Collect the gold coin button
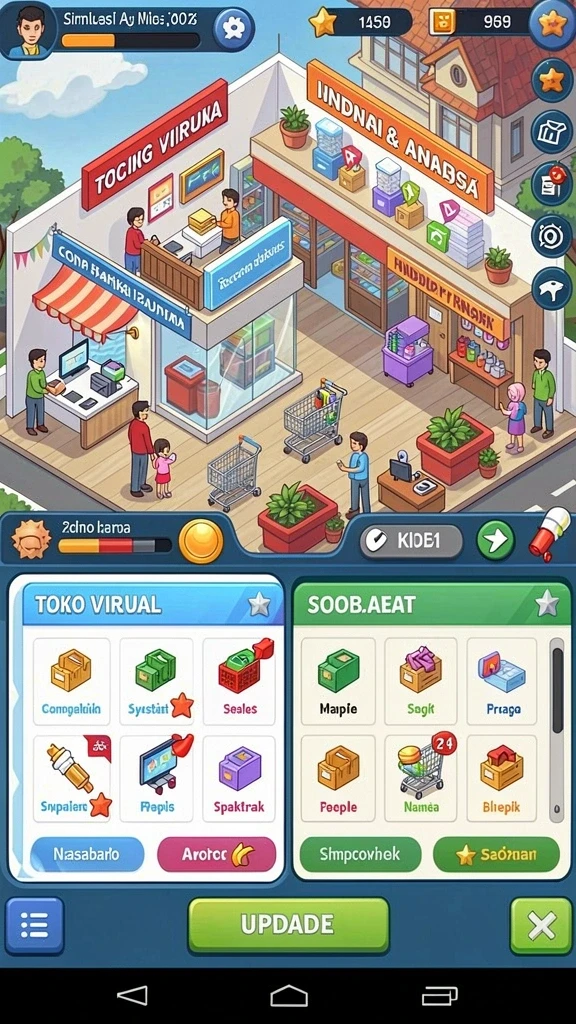The image size is (576, 1024). [200, 541]
